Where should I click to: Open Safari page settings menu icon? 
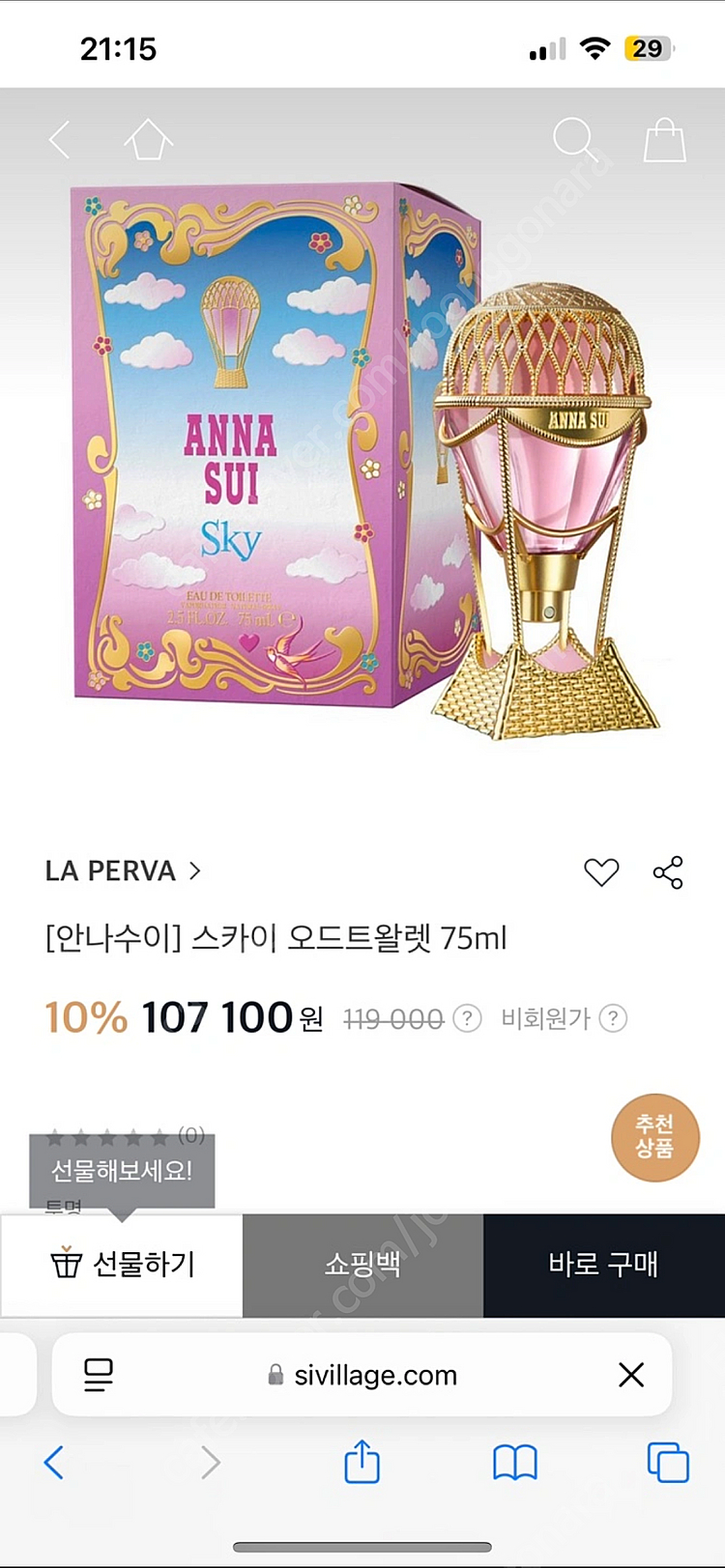[x=99, y=1375]
